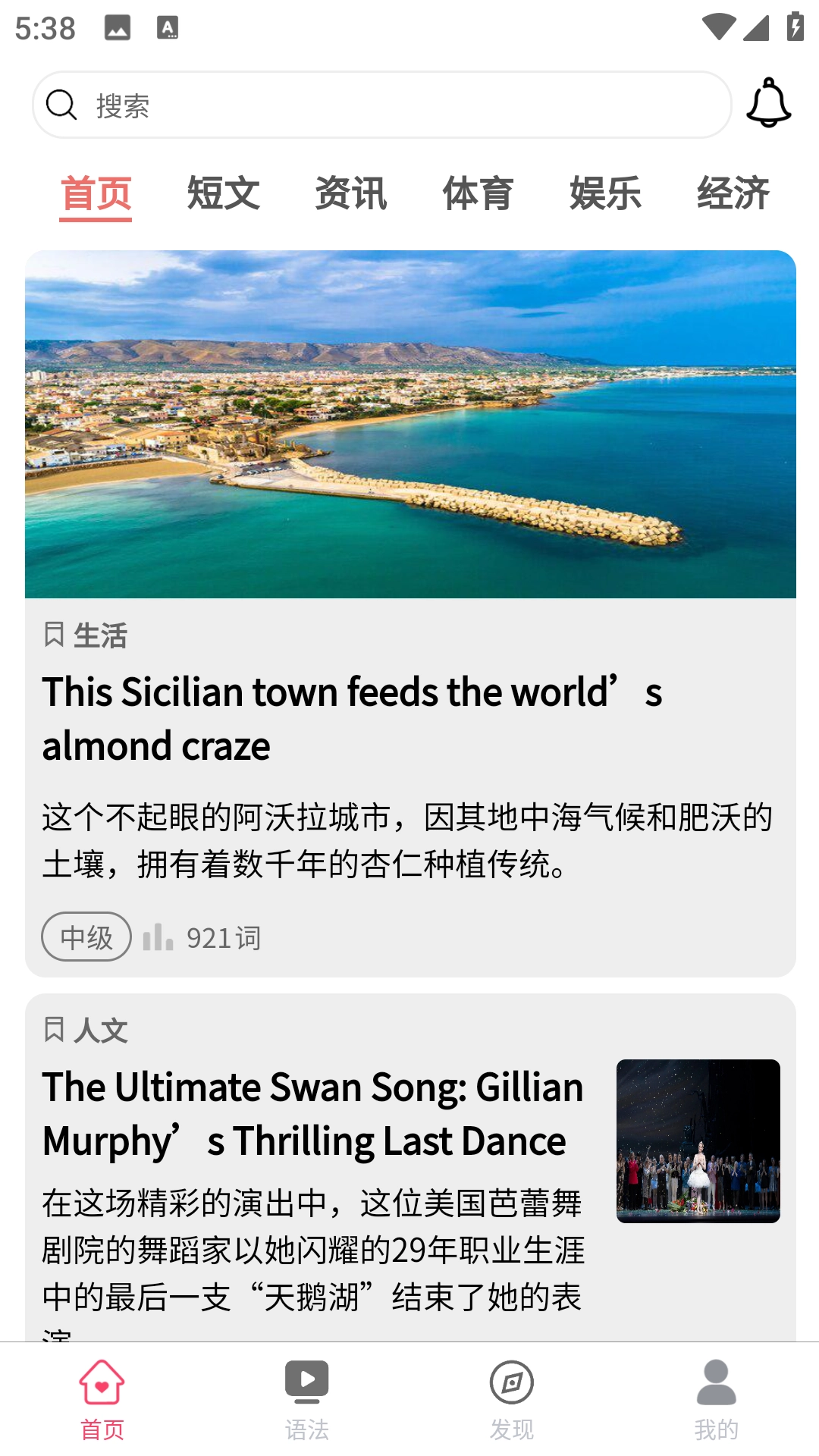Screen dimensions: 819x1456
Task: Switch to the 短文 top tab
Action: [x=224, y=193]
